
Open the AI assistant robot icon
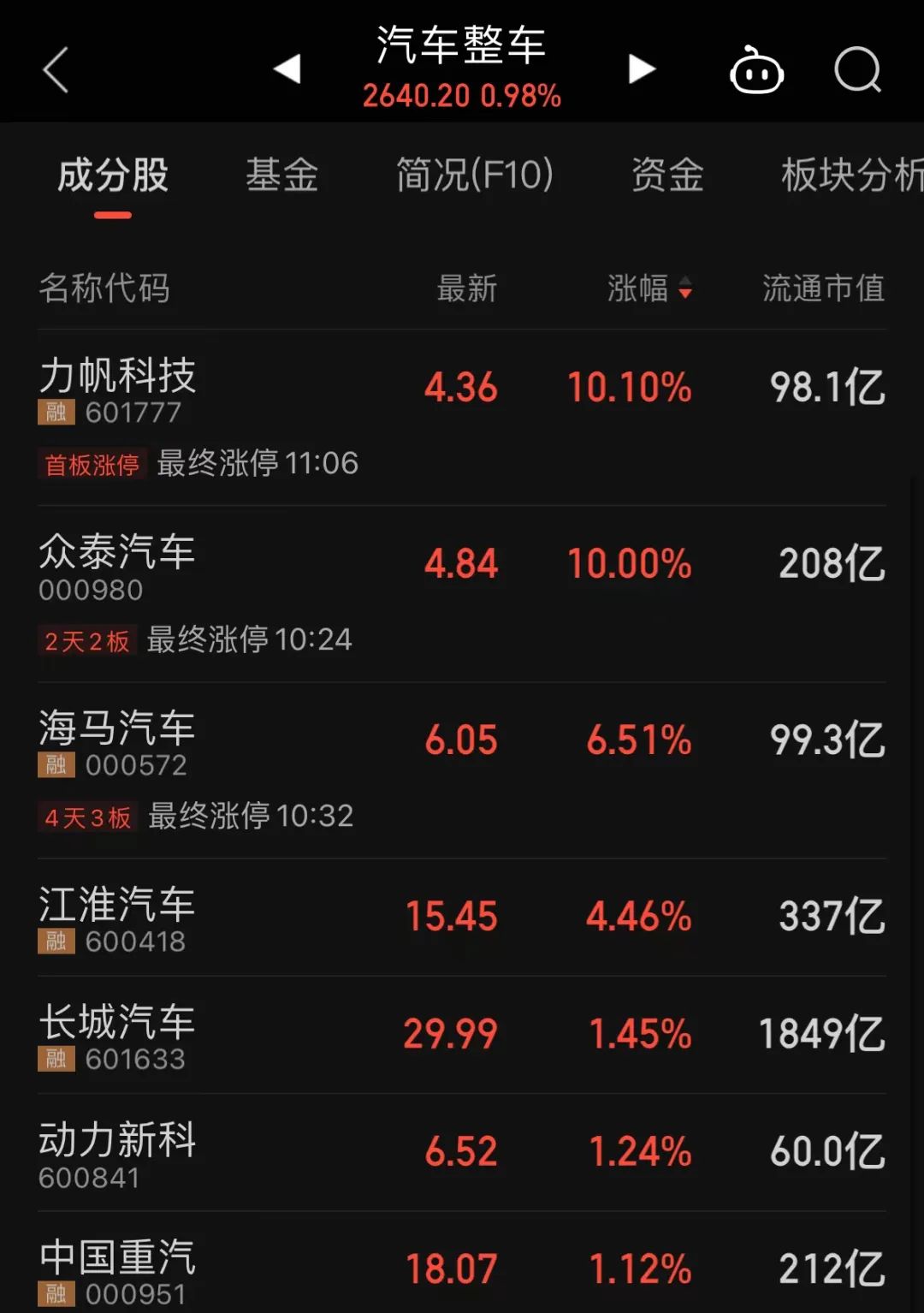(x=756, y=73)
